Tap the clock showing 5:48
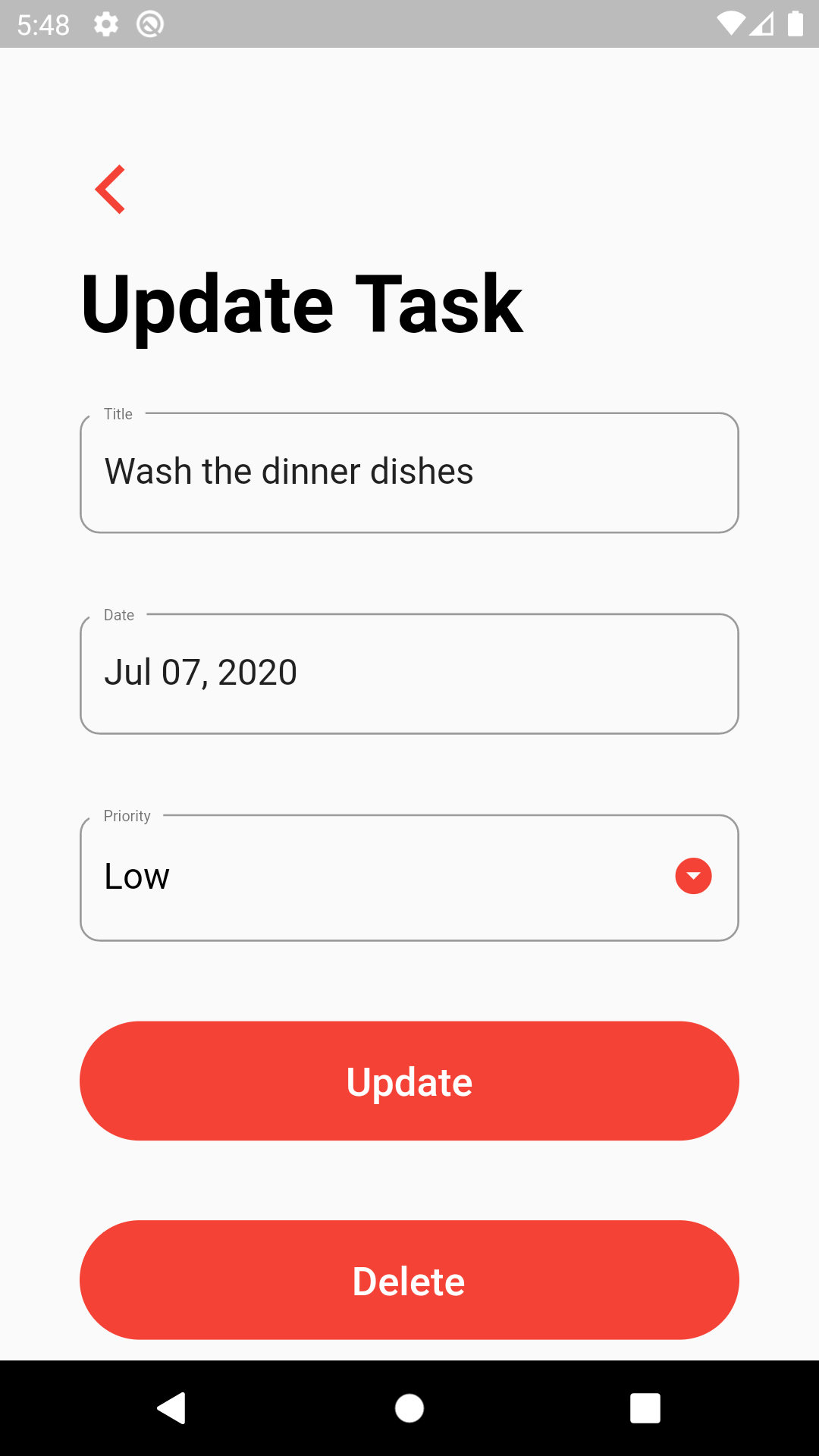The width and height of the screenshot is (819, 1456). click(x=42, y=24)
